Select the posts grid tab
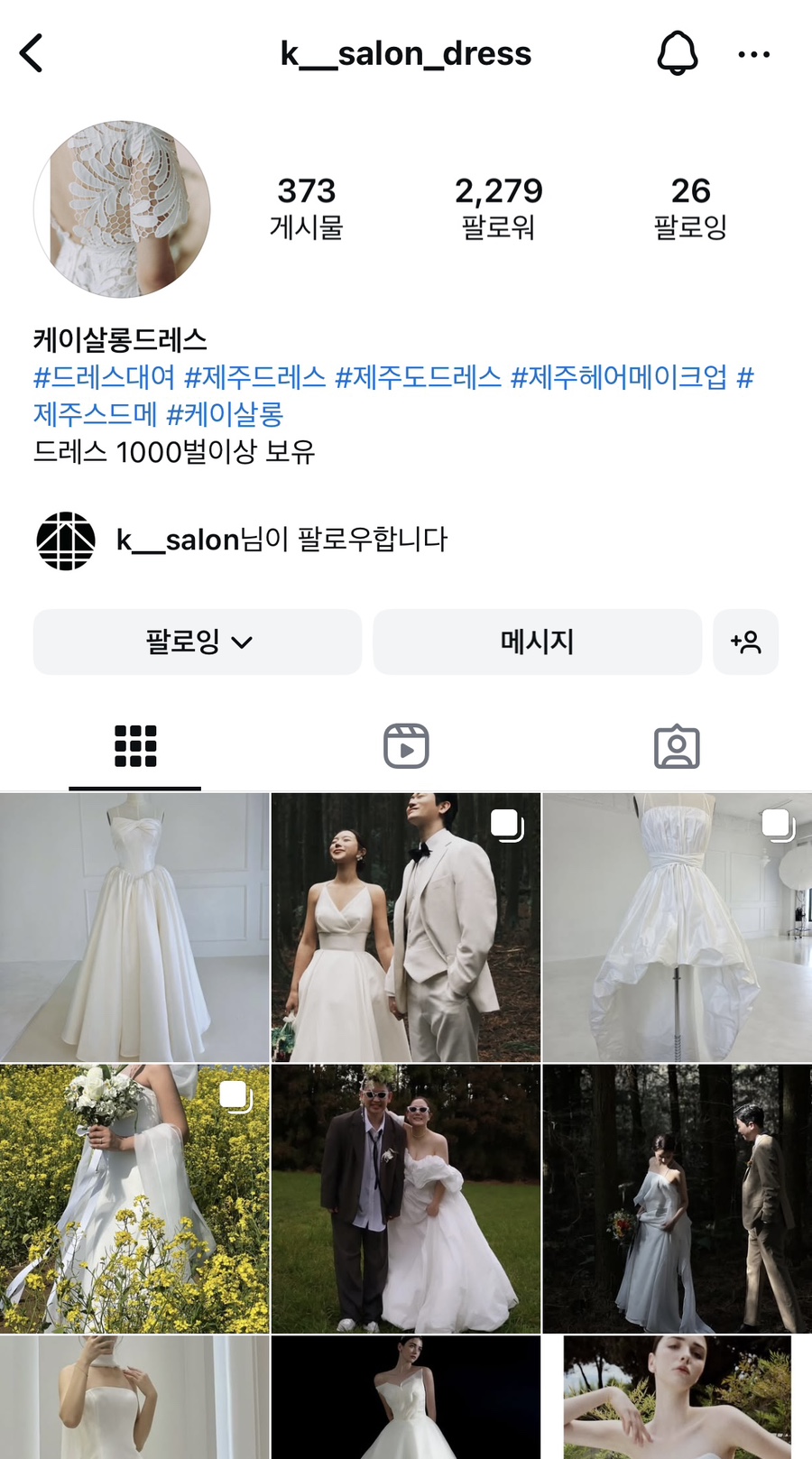This screenshot has width=812, height=1459. (x=135, y=746)
